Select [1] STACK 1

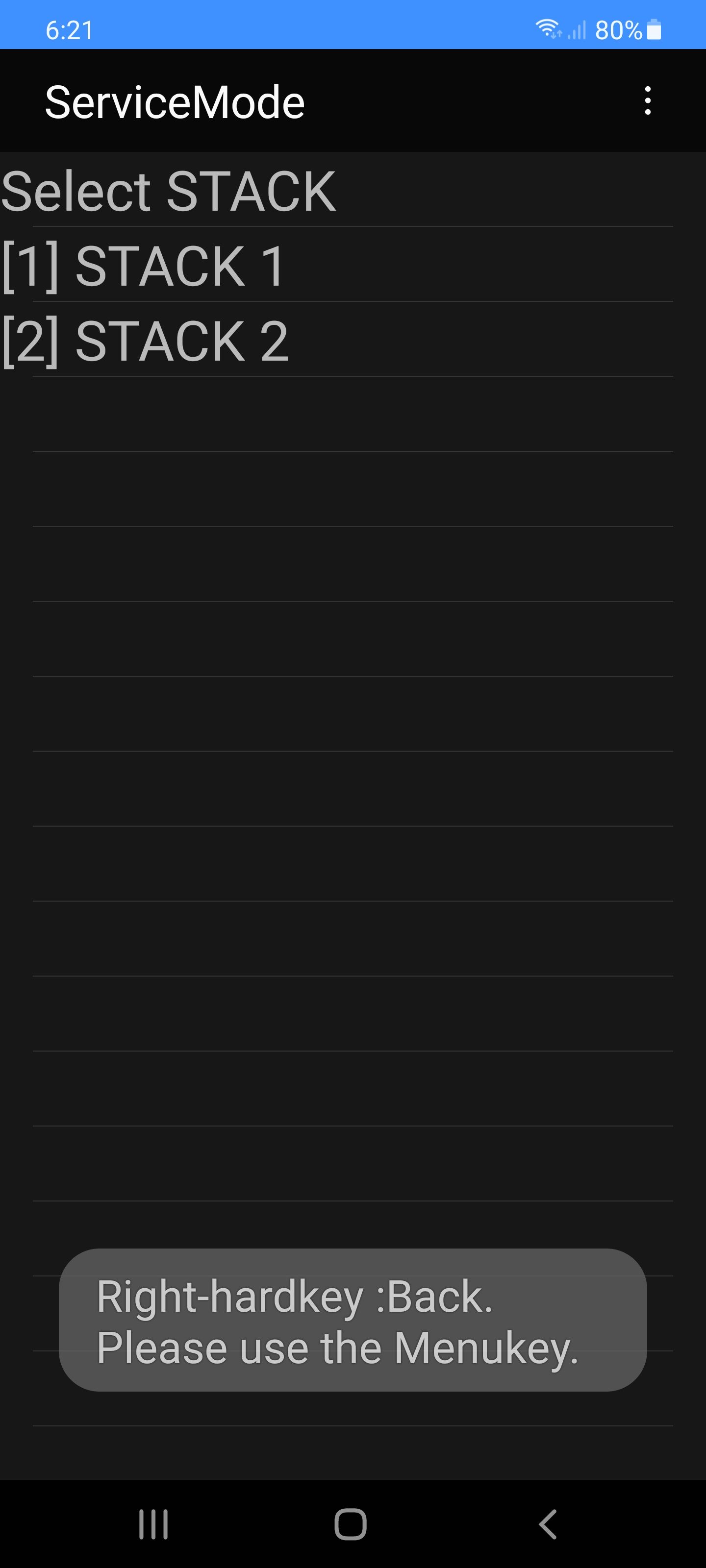coord(144,266)
